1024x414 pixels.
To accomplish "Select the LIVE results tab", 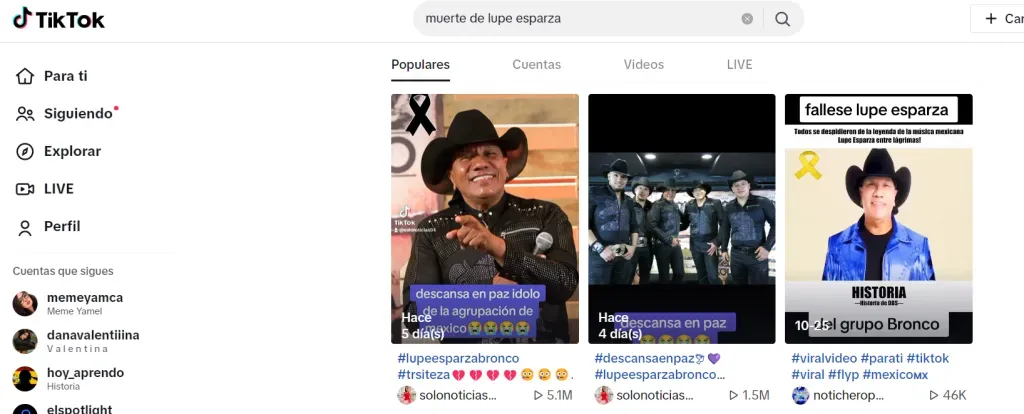I will [x=739, y=64].
